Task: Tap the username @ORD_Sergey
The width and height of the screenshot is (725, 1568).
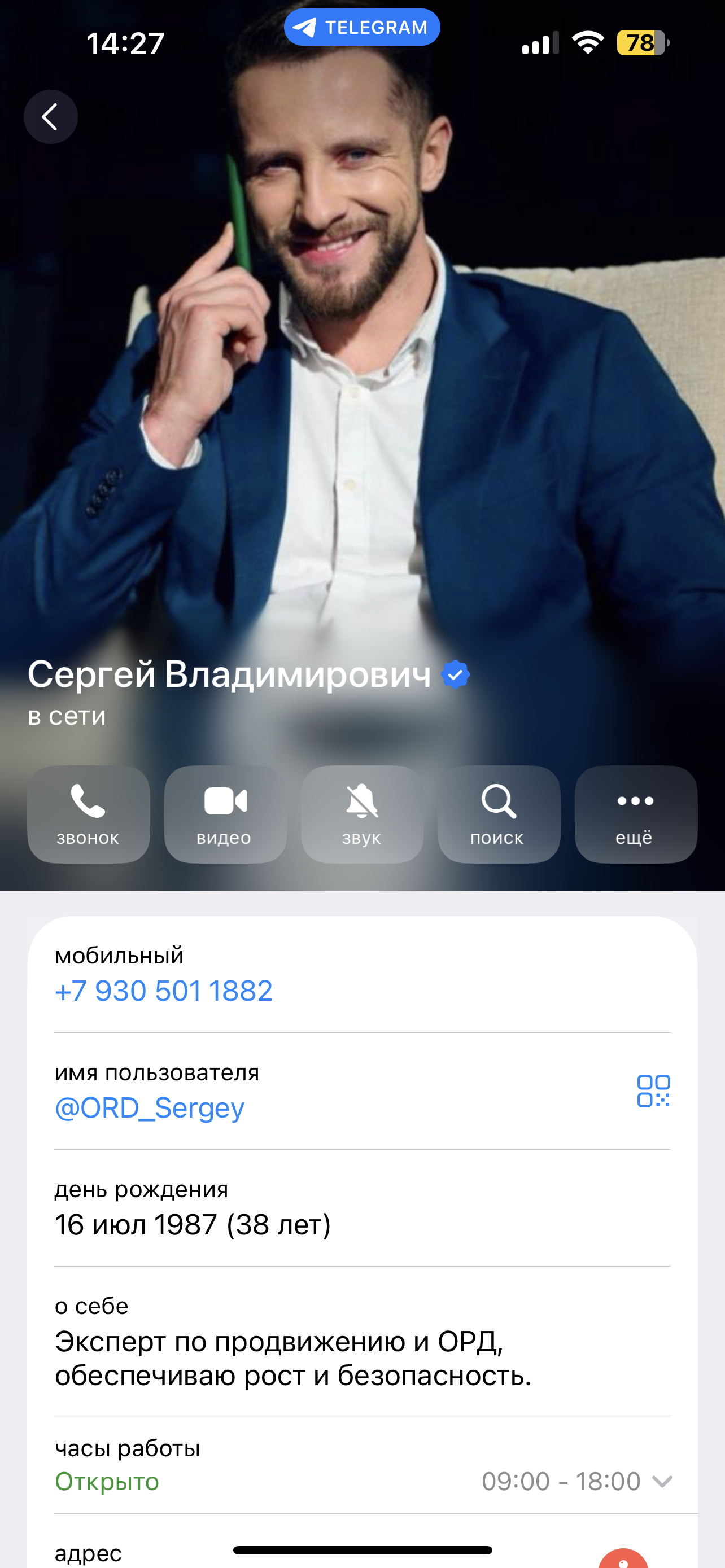Action: click(150, 1108)
